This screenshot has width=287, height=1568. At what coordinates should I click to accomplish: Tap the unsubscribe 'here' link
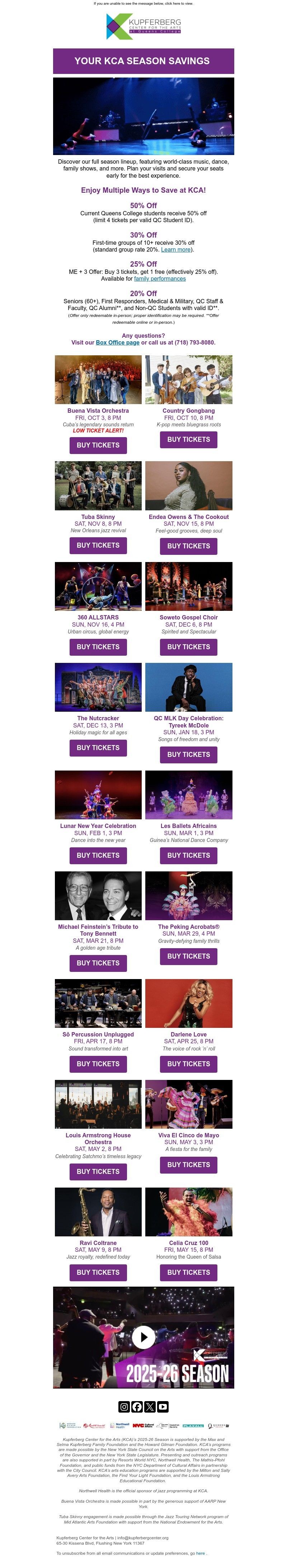(x=200, y=1553)
